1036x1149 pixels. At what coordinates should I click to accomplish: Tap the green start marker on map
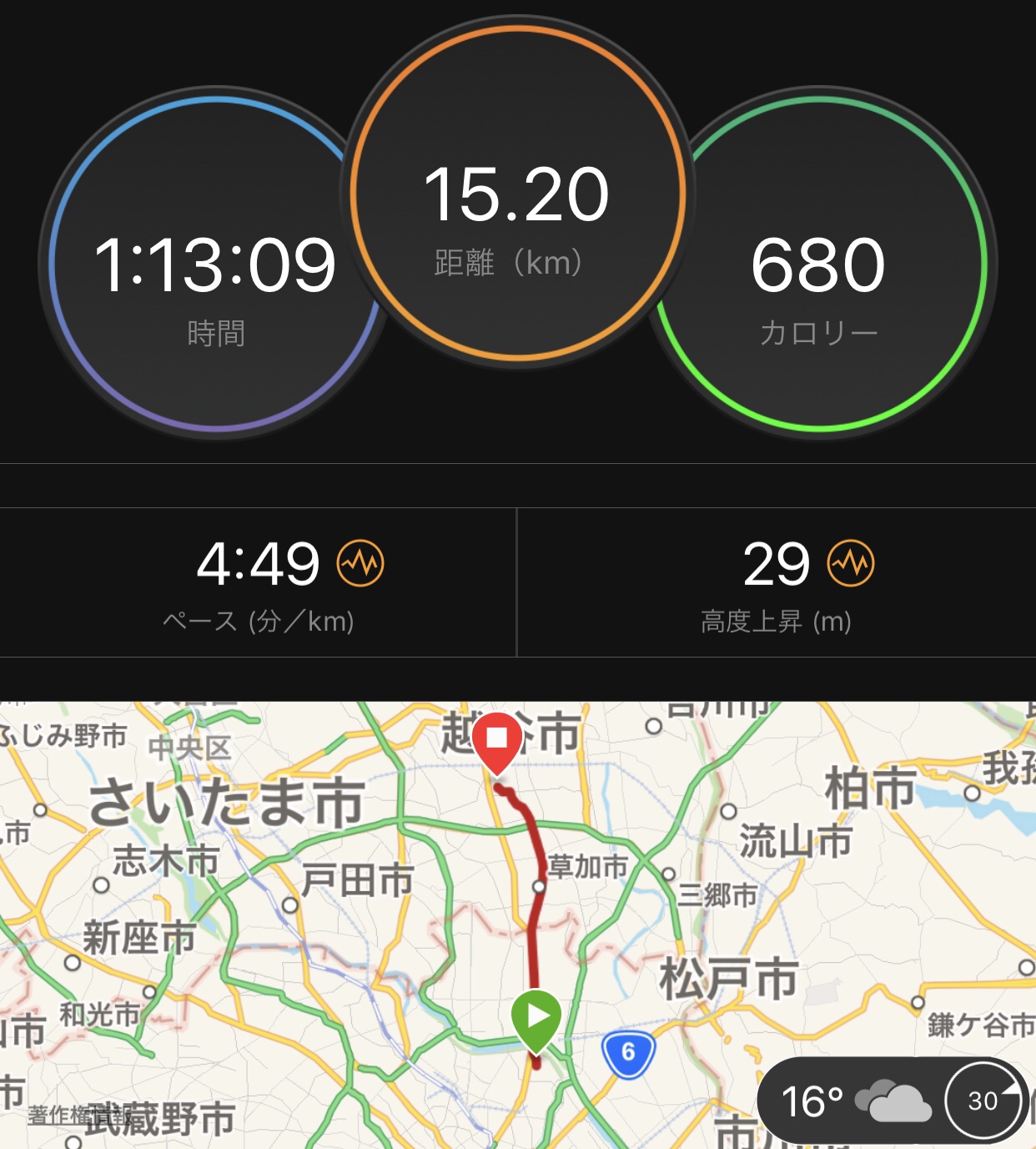(x=536, y=1017)
